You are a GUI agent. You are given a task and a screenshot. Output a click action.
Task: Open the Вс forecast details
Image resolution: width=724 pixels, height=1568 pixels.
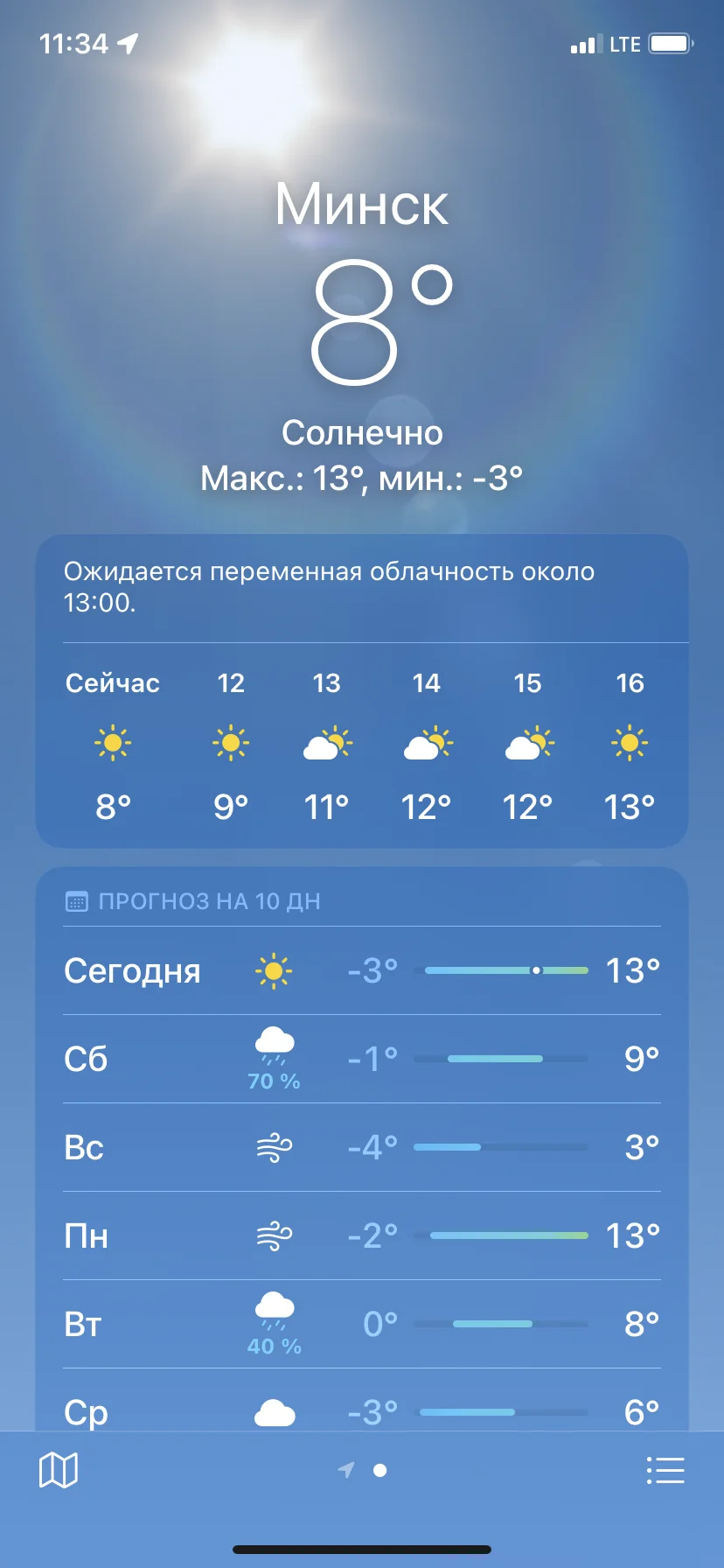(x=361, y=1147)
